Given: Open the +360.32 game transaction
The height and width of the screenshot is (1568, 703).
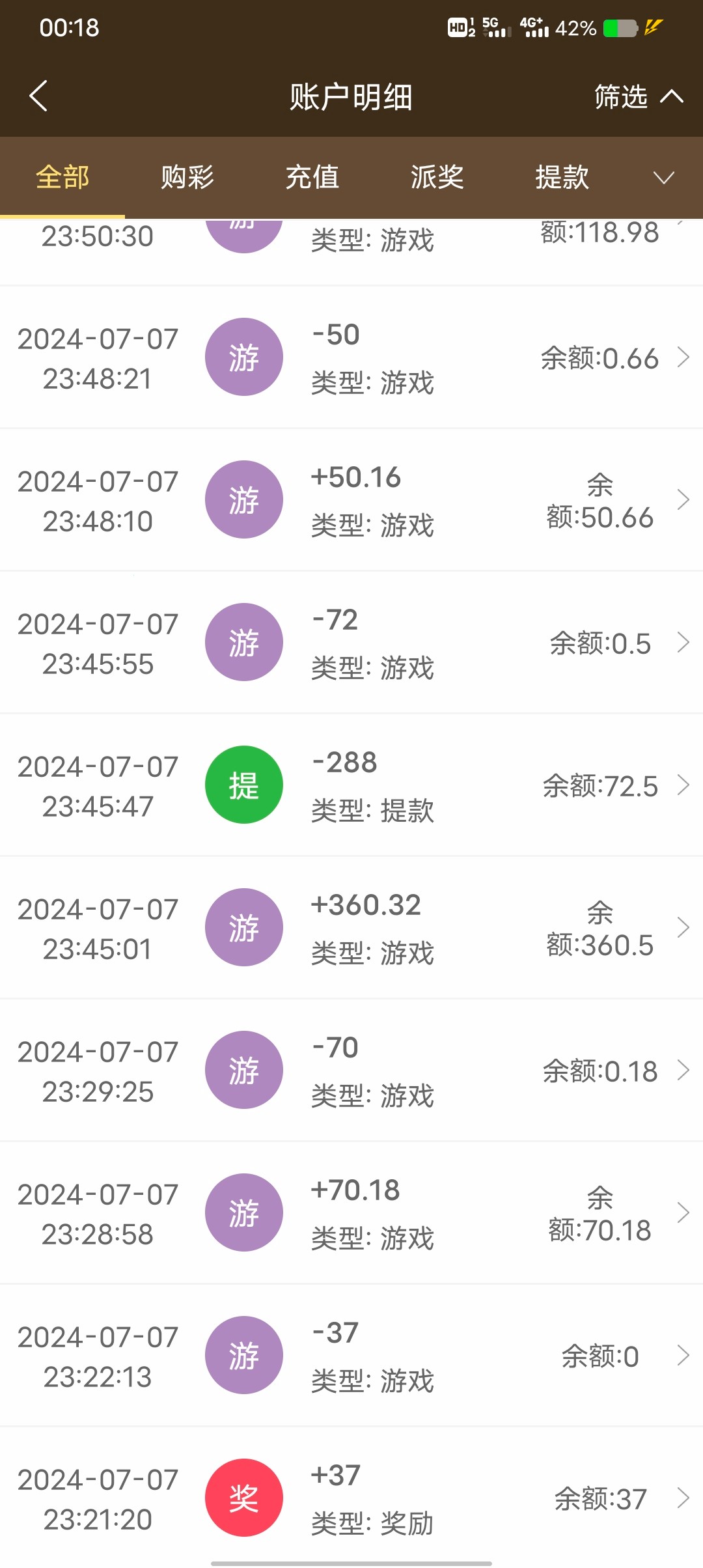Looking at the screenshot, I should 351,928.
